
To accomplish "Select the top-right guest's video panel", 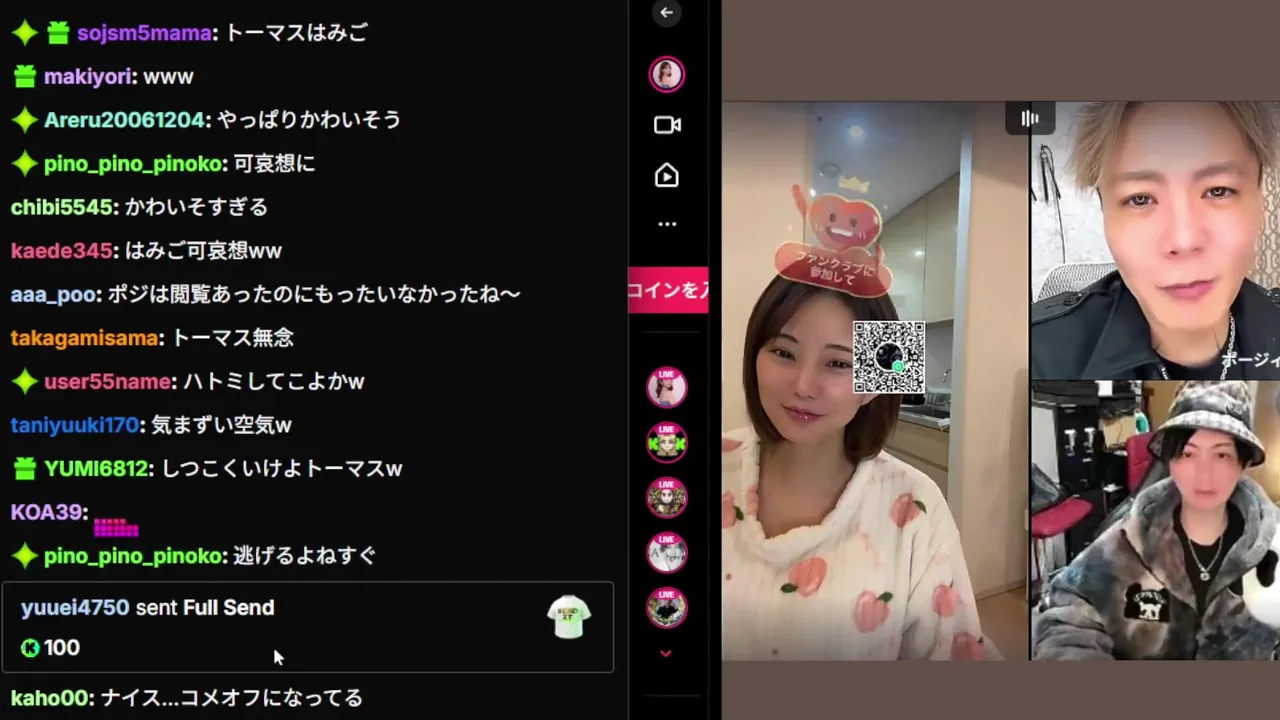I will click(x=1155, y=240).
